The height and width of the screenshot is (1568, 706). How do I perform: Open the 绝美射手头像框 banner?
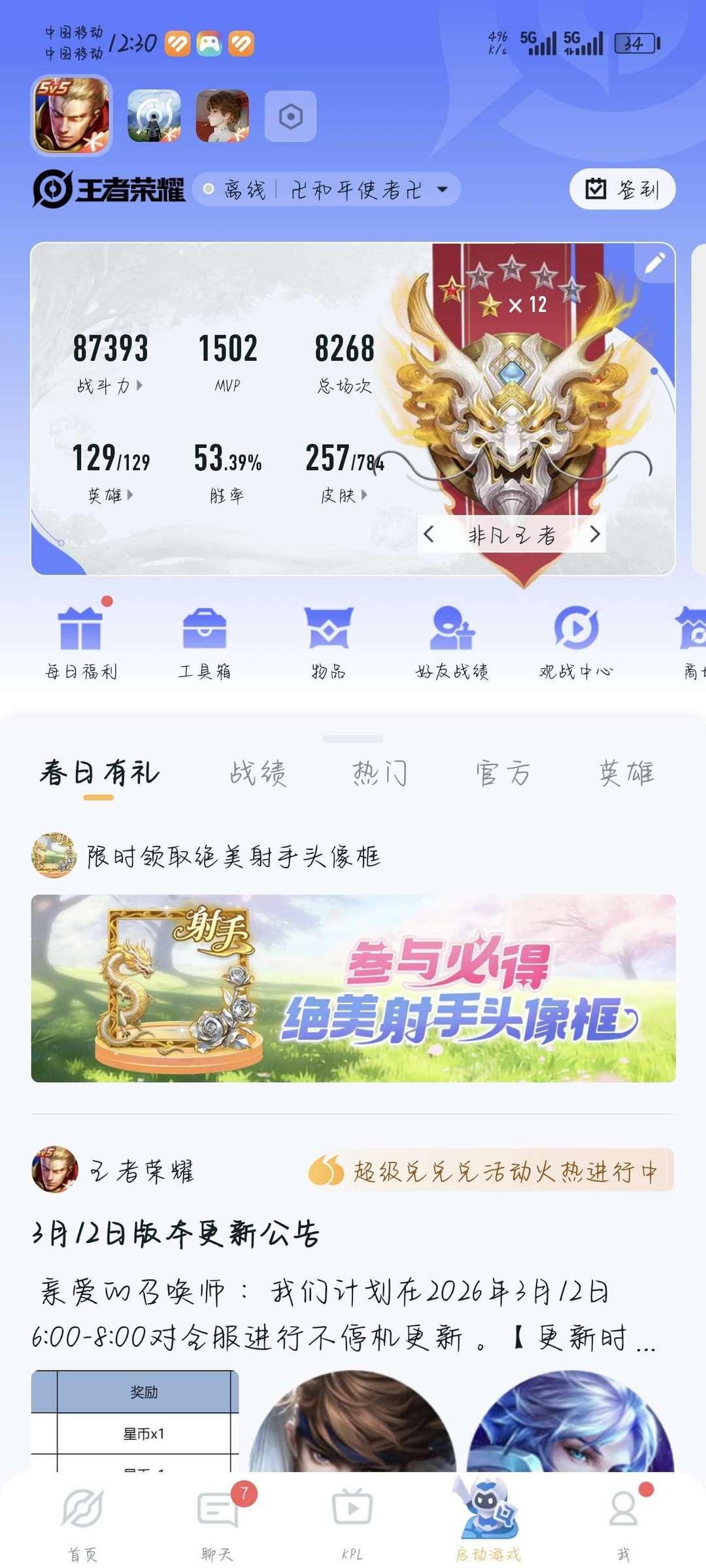(353, 987)
